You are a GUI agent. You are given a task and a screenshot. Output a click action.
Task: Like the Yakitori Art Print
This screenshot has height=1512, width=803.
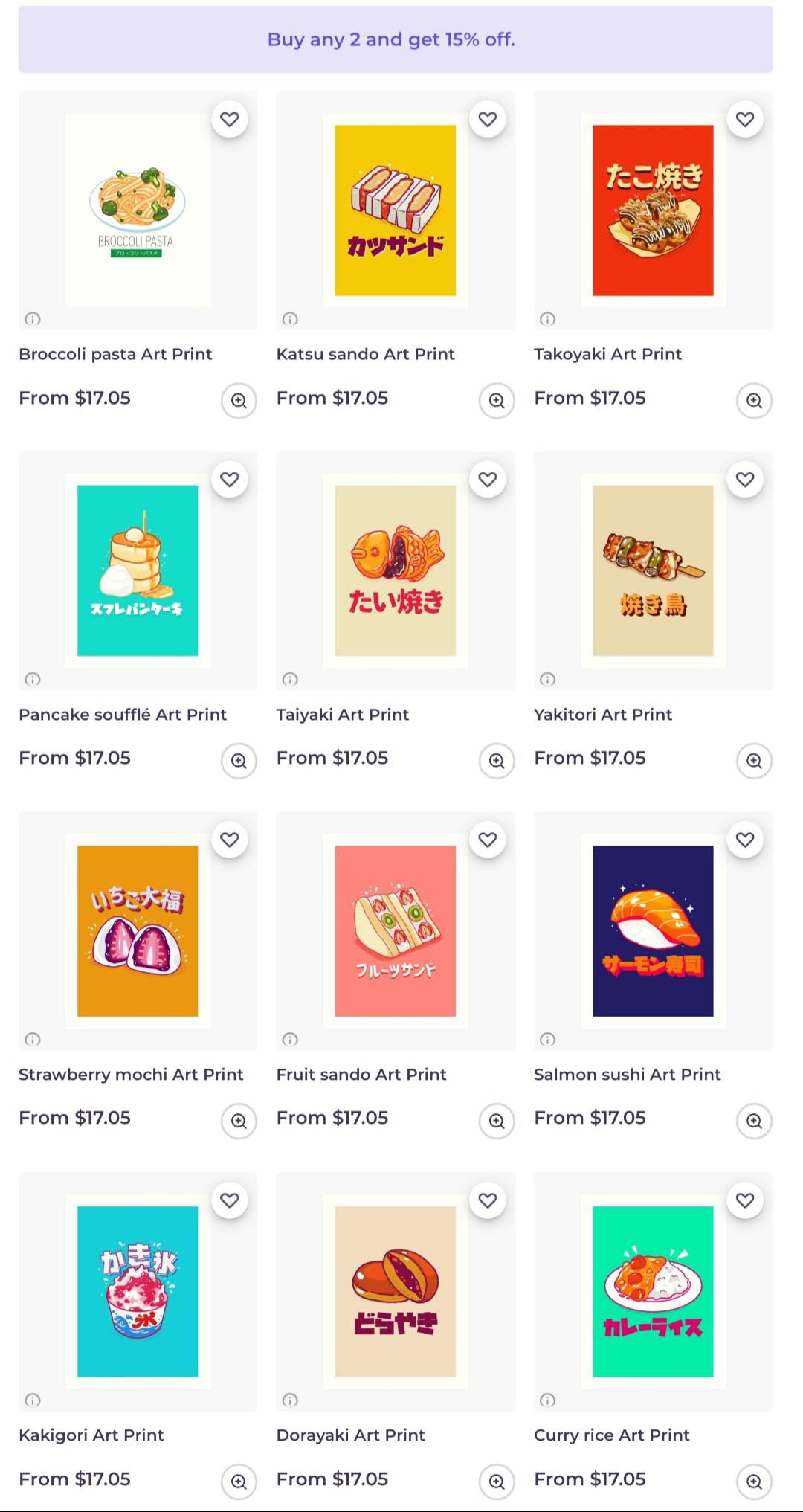pyautogui.click(x=745, y=480)
